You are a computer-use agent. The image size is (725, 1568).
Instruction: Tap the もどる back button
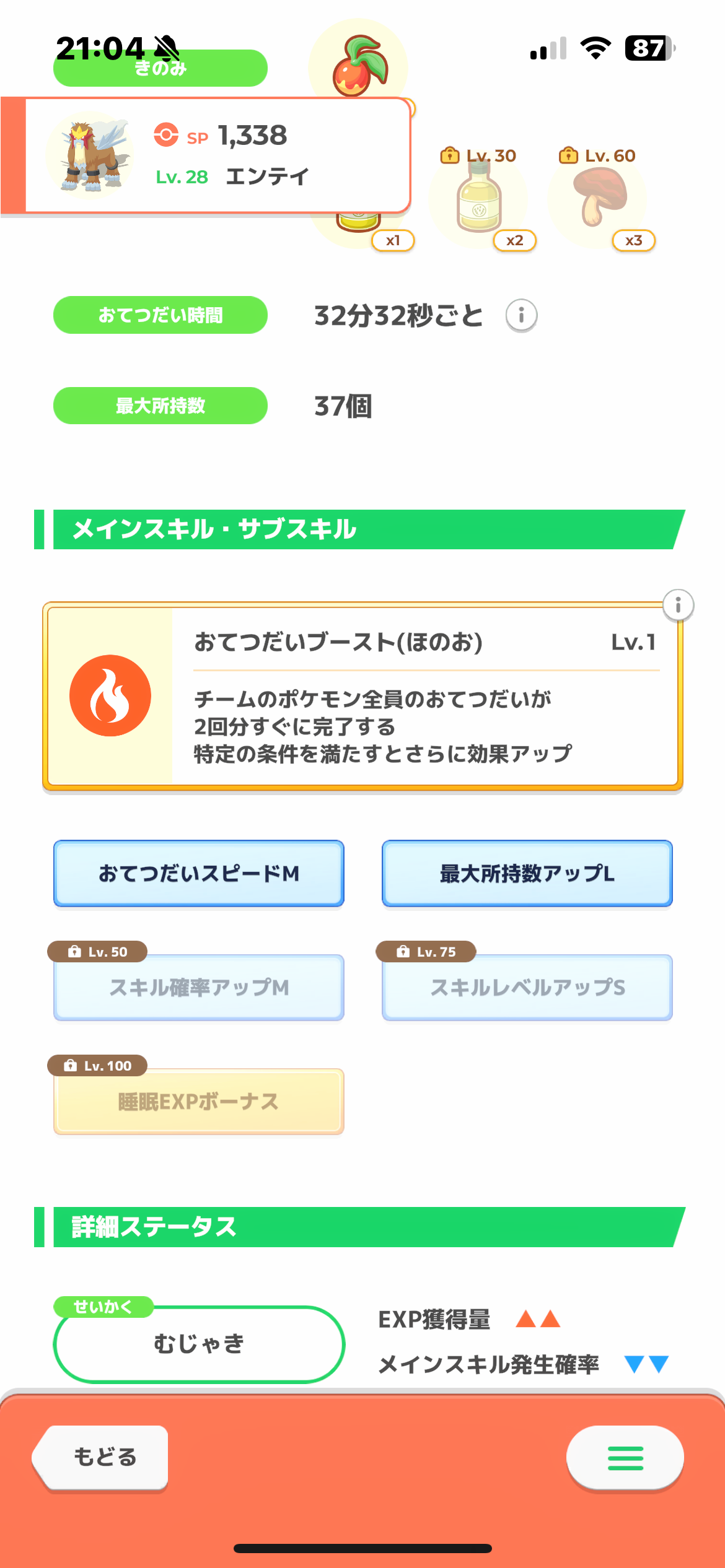click(x=101, y=1457)
